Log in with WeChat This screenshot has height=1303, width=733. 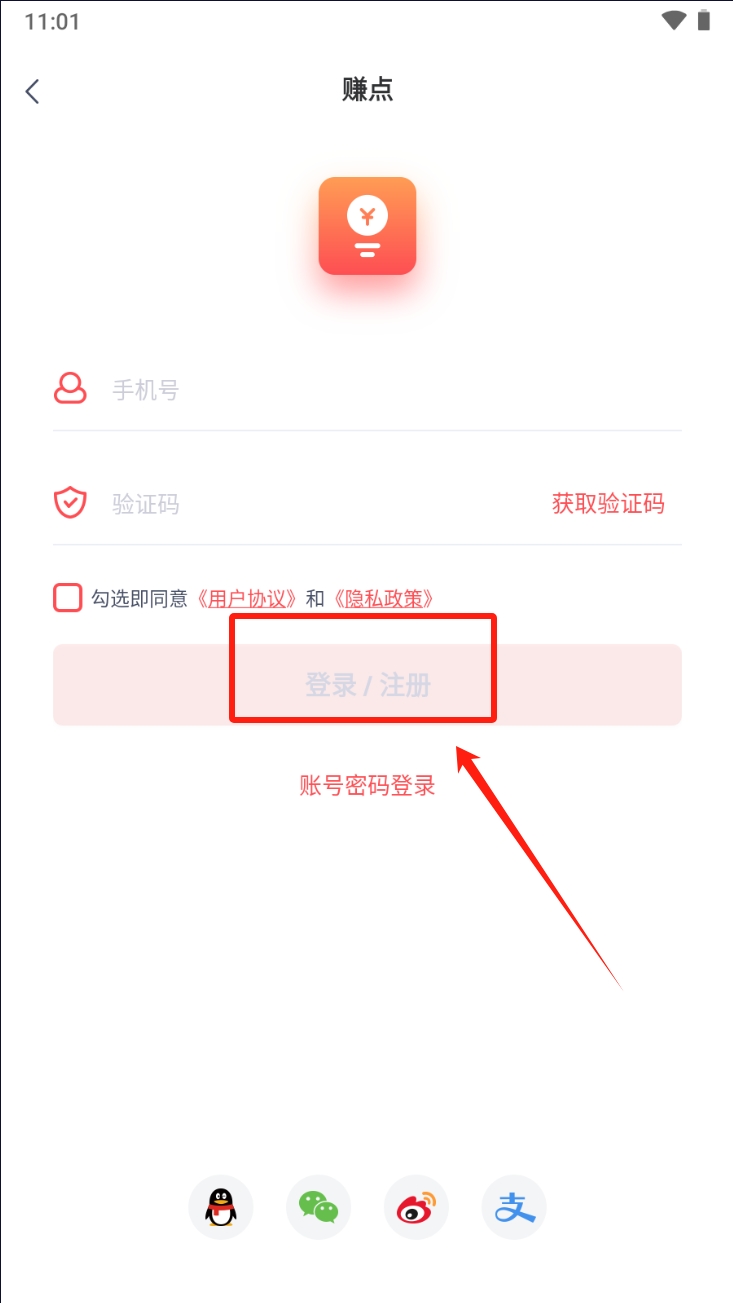pyautogui.click(x=319, y=1207)
